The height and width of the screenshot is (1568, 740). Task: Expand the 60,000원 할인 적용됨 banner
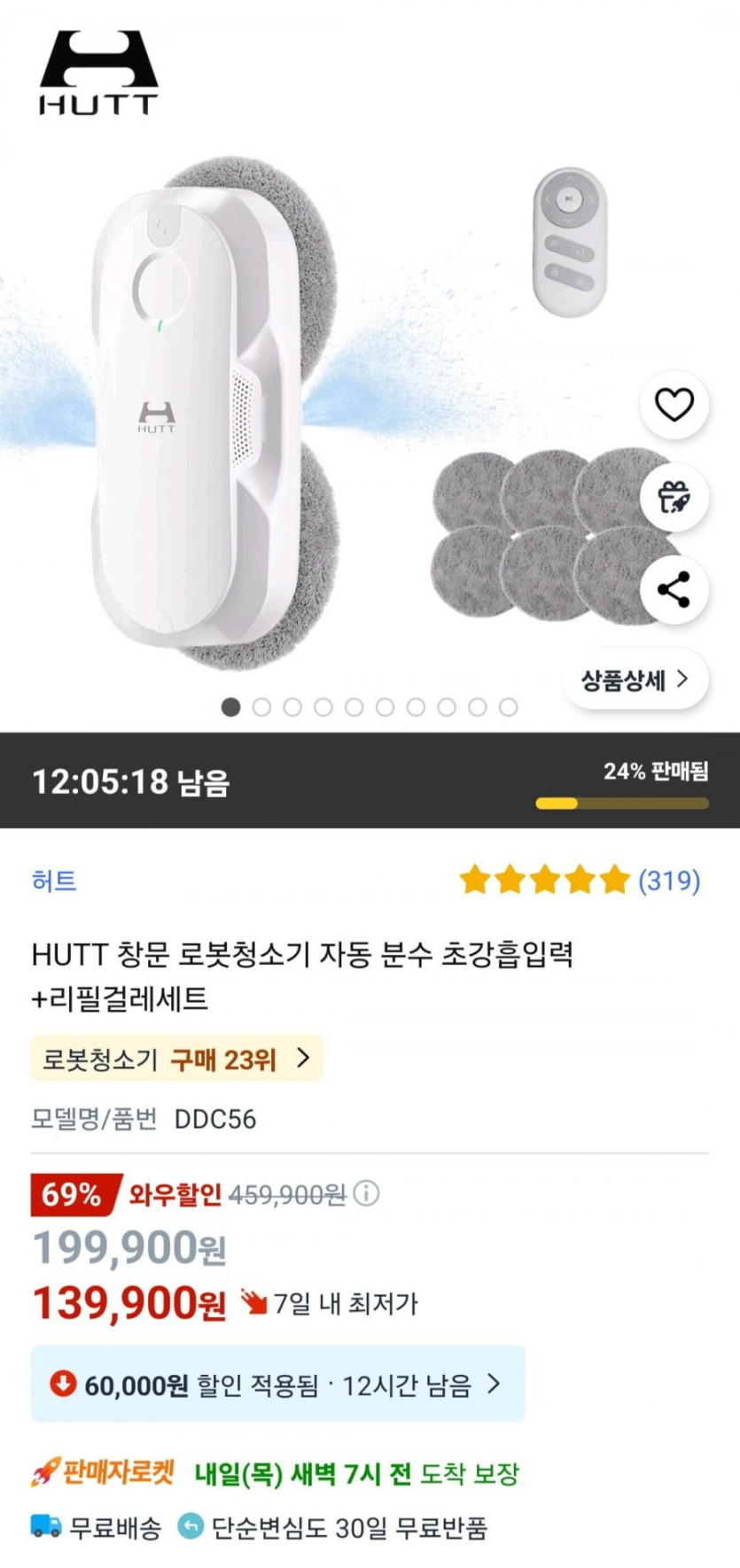pyautogui.click(x=277, y=1384)
